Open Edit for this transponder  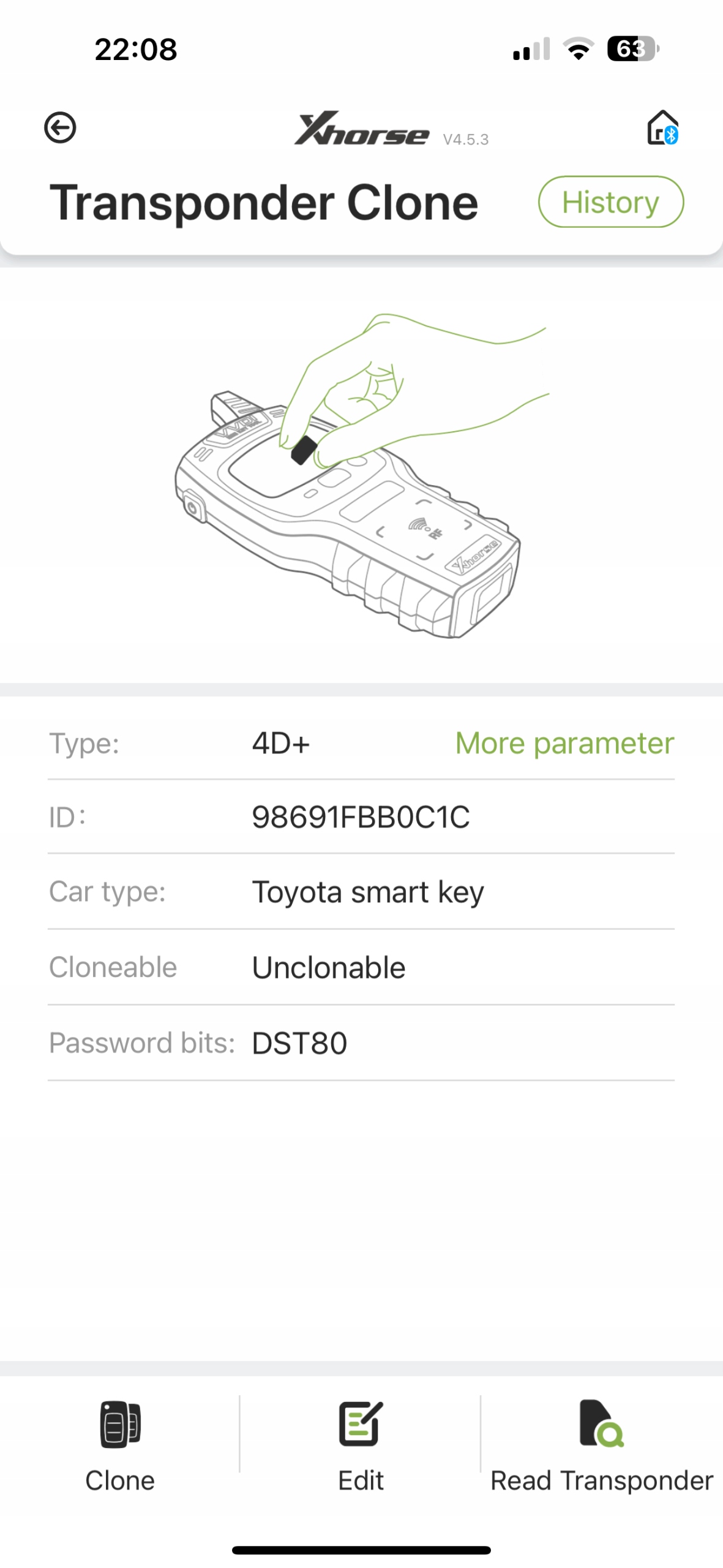(361, 1445)
